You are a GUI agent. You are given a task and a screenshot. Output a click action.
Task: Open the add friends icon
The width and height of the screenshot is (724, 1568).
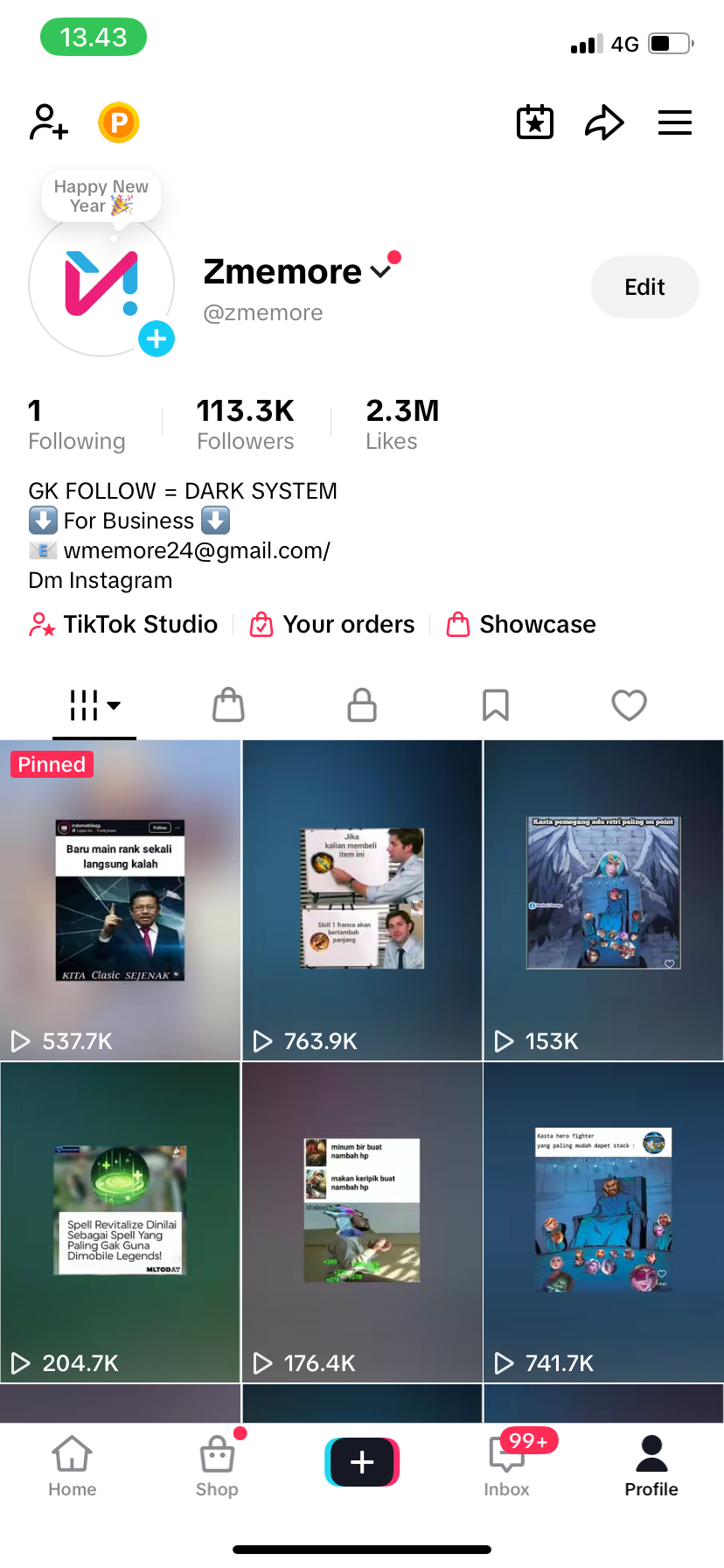tap(48, 122)
